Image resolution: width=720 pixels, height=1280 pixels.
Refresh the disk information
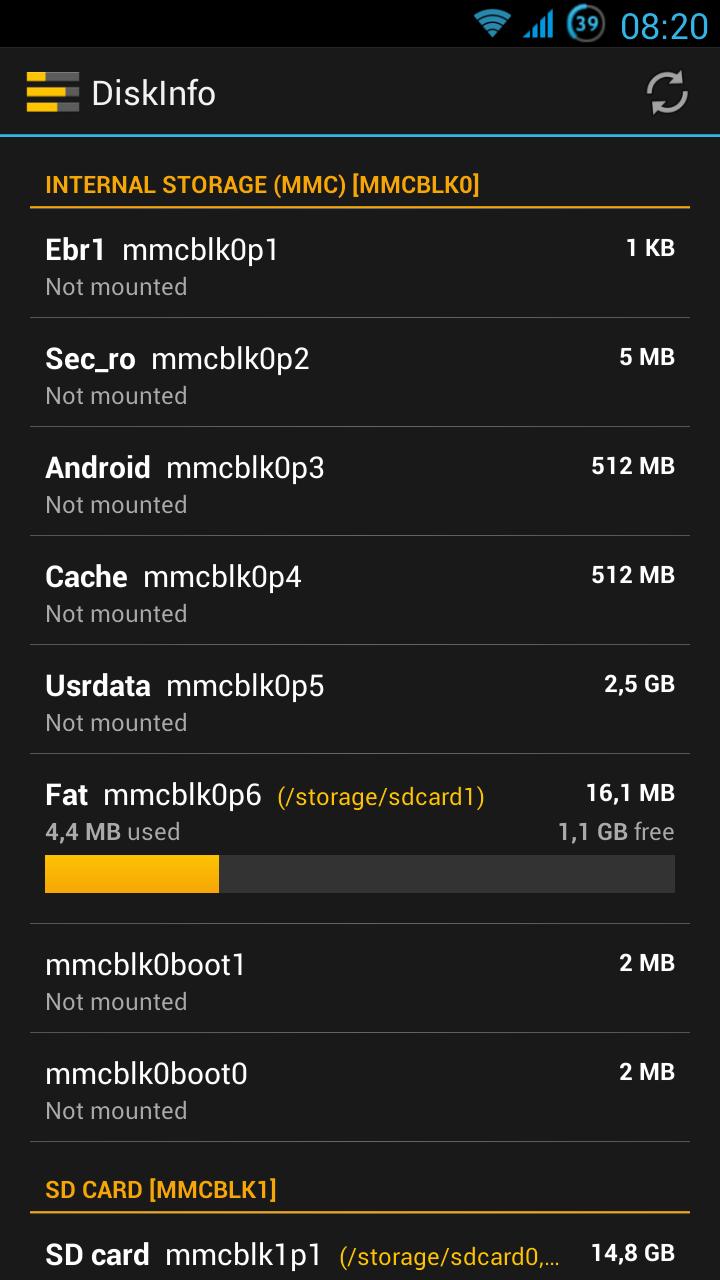667,93
